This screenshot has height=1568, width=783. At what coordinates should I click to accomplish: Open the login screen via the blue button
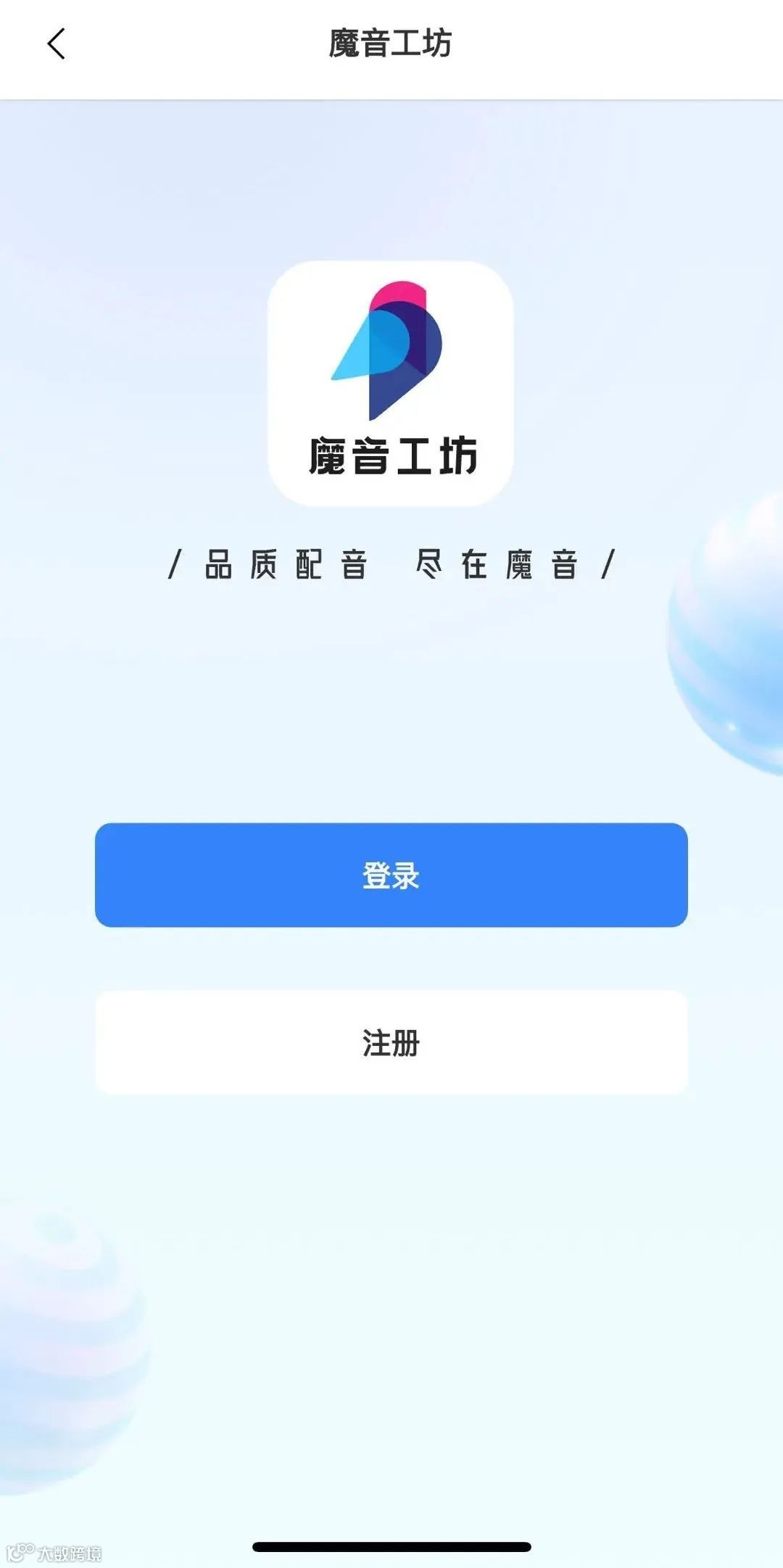coord(390,873)
